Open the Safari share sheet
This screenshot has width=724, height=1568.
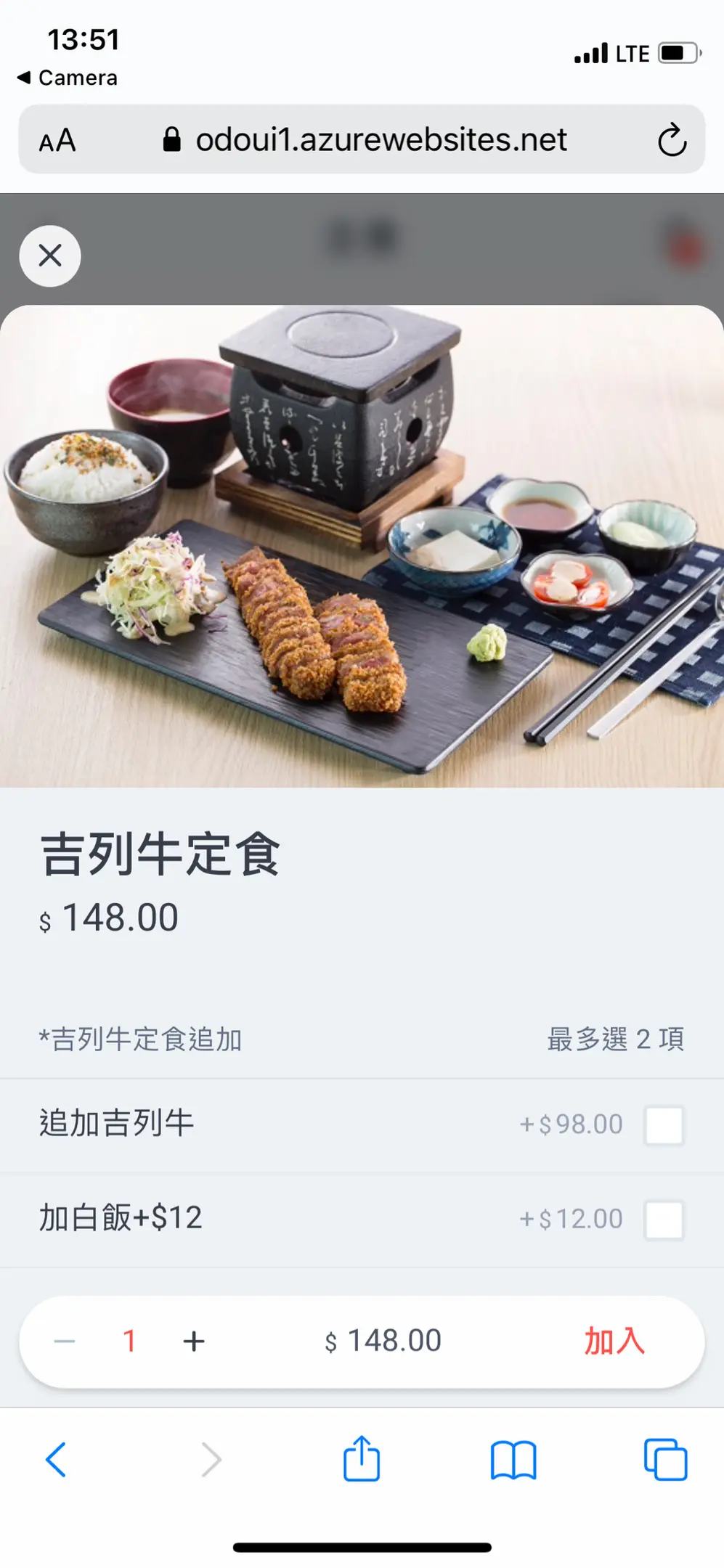362,1459
